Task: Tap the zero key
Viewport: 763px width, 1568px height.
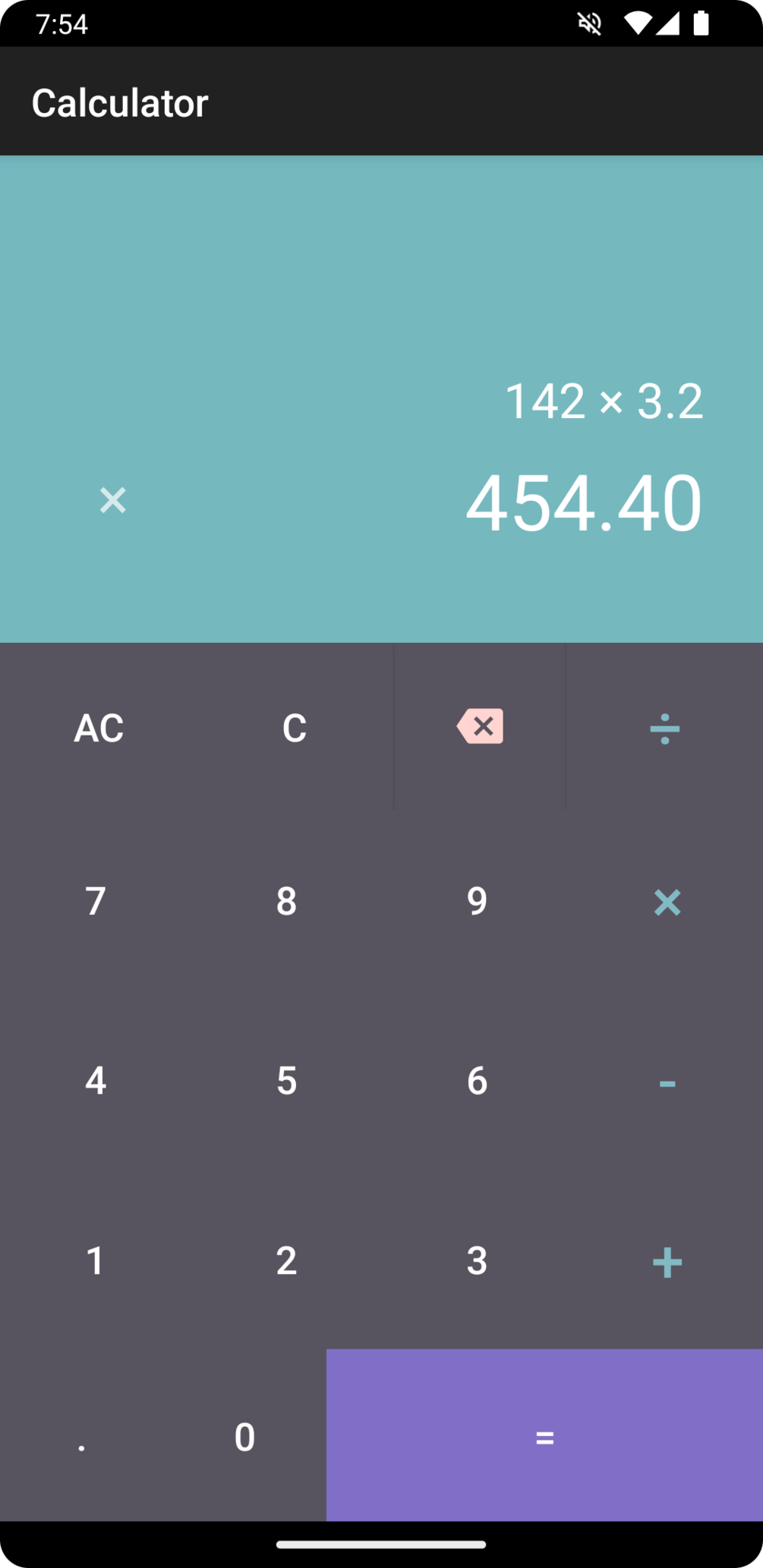Action: (244, 1437)
